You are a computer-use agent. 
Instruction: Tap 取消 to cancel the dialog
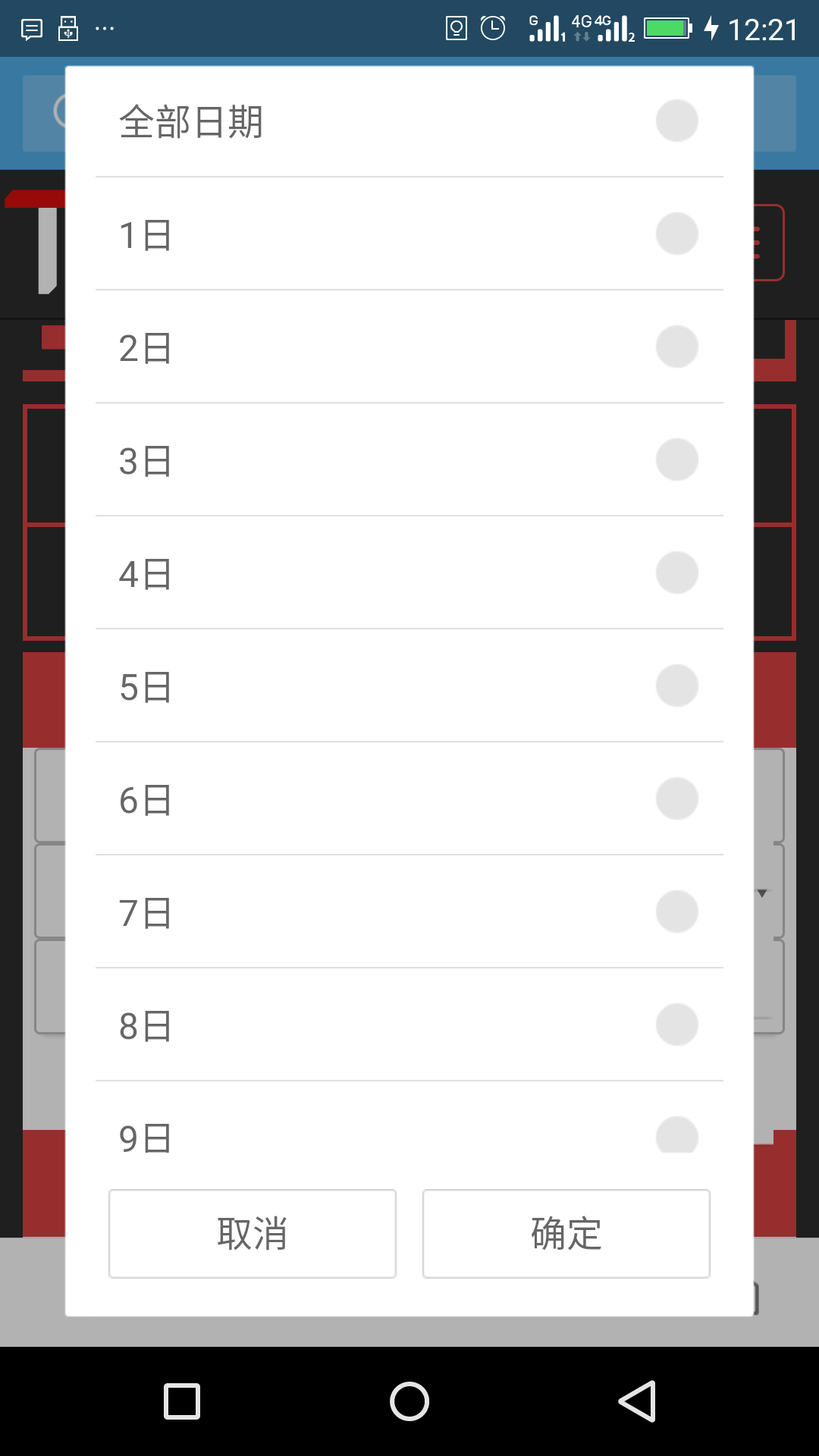pyautogui.click(x=253, y=1234)
